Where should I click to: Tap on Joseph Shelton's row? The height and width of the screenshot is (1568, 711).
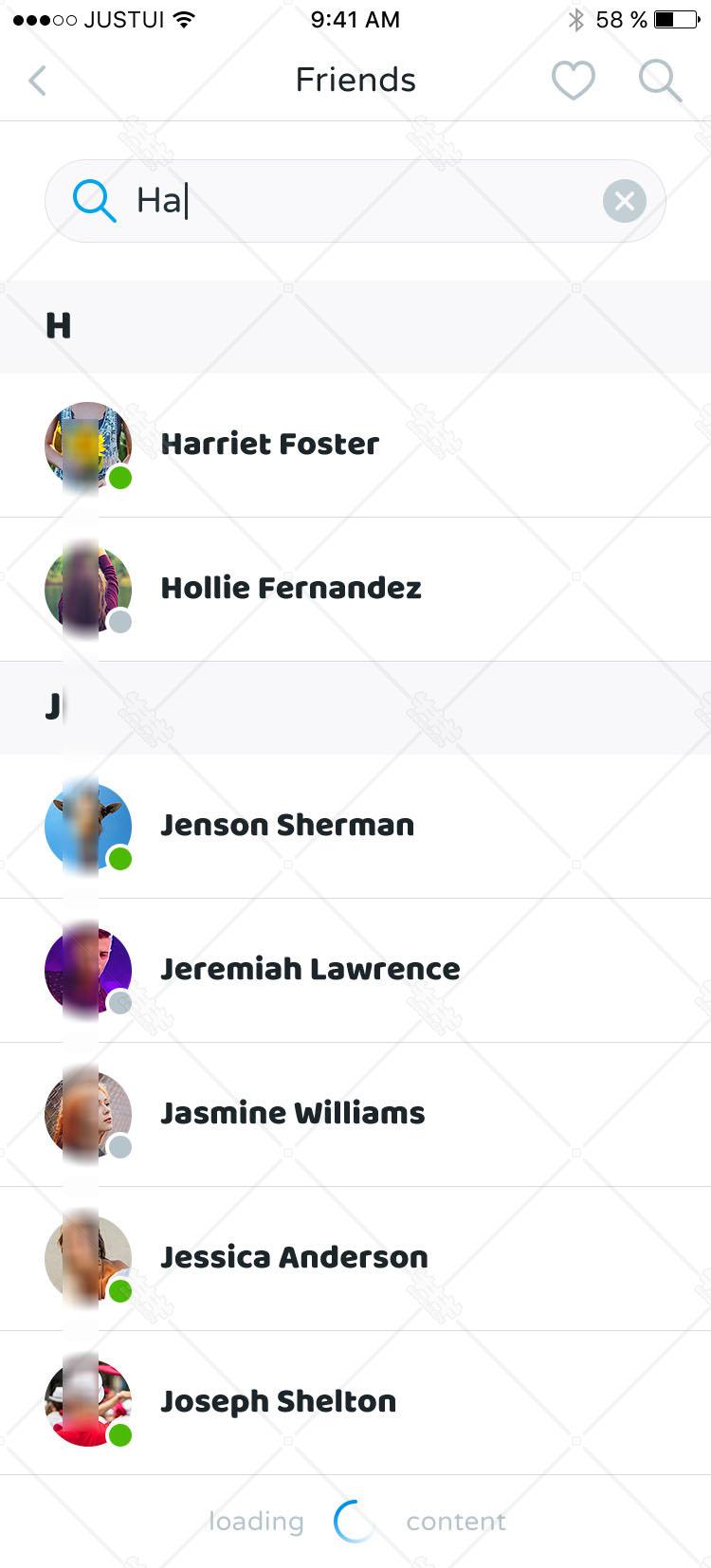point(355,1402)
